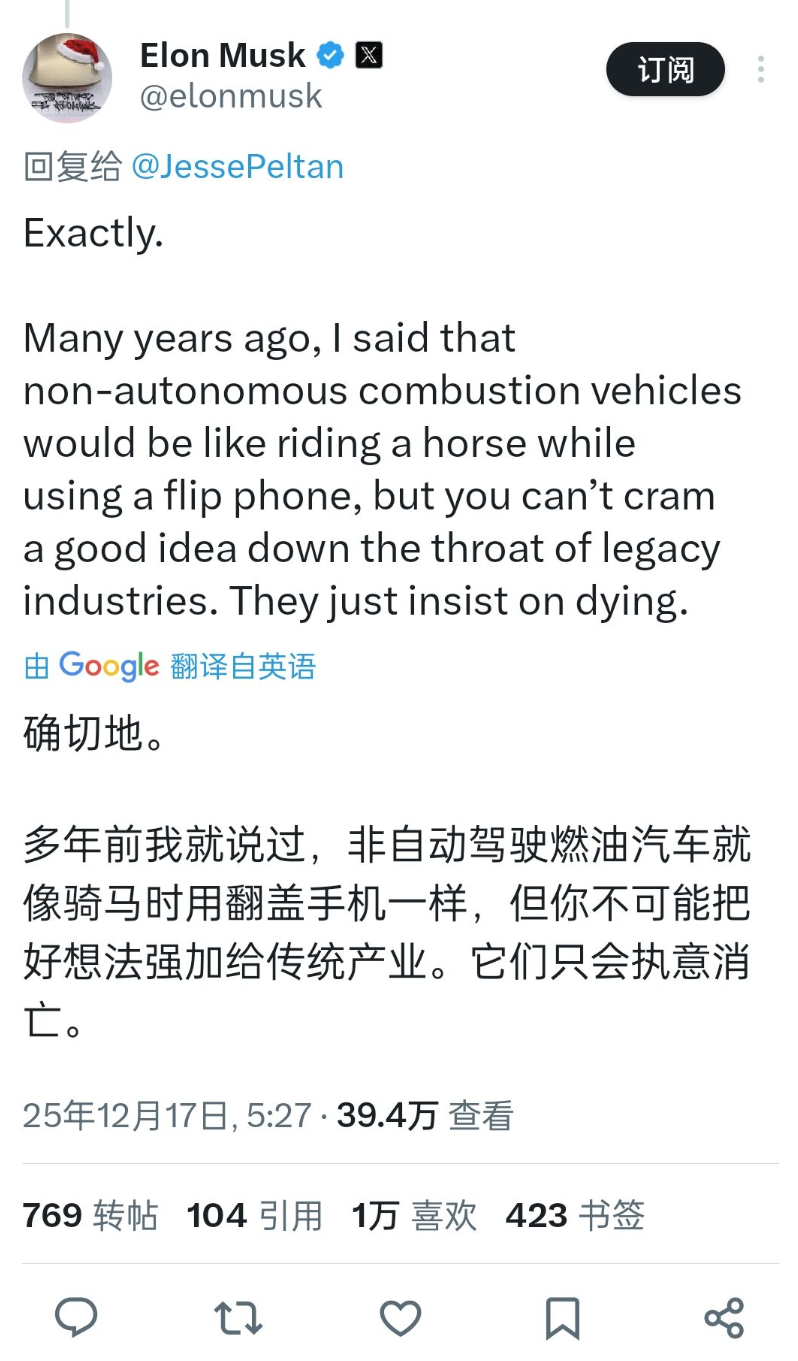Reply to this post with comment icon

(x=76, y=1317)
